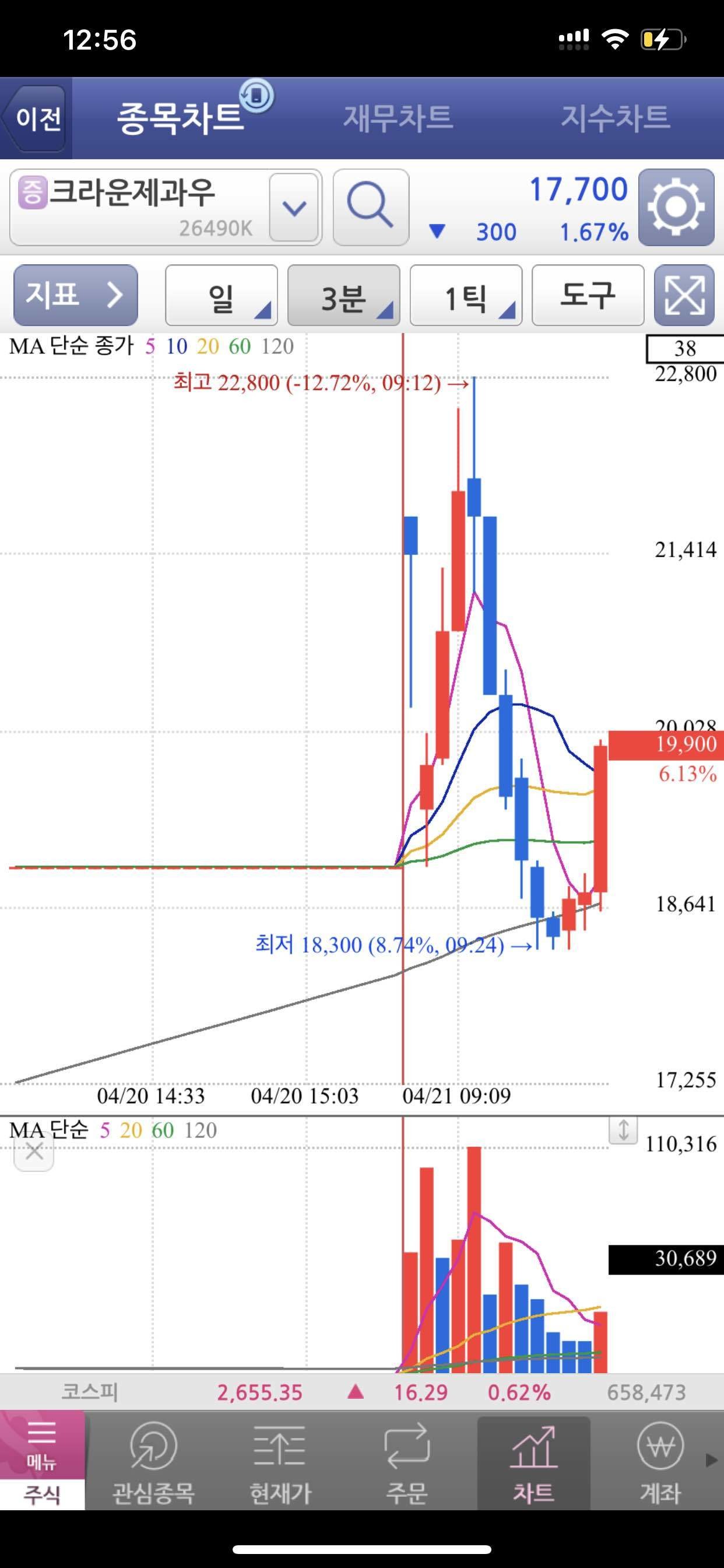Image resolution: width=724 pixels, height=1568 pixels.
Task: Switch to the 재무차트 tab
Action: click(x=398, y=118)
